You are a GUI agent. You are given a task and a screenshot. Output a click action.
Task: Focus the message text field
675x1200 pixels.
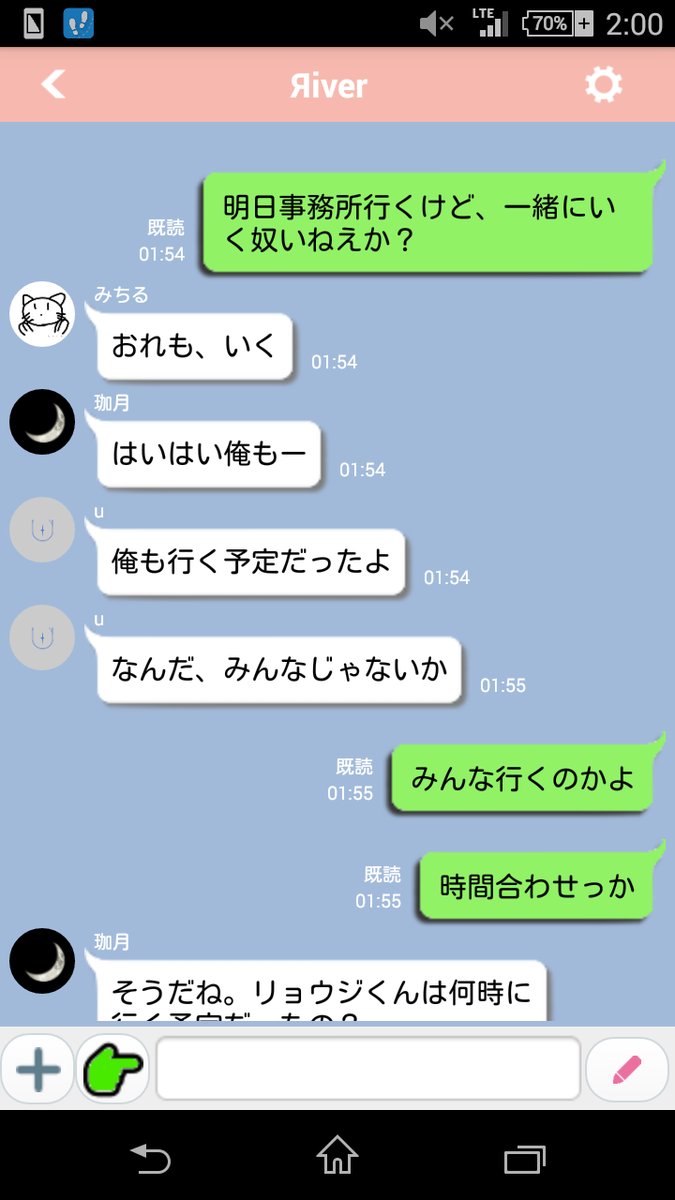(x=368, y=1069)
